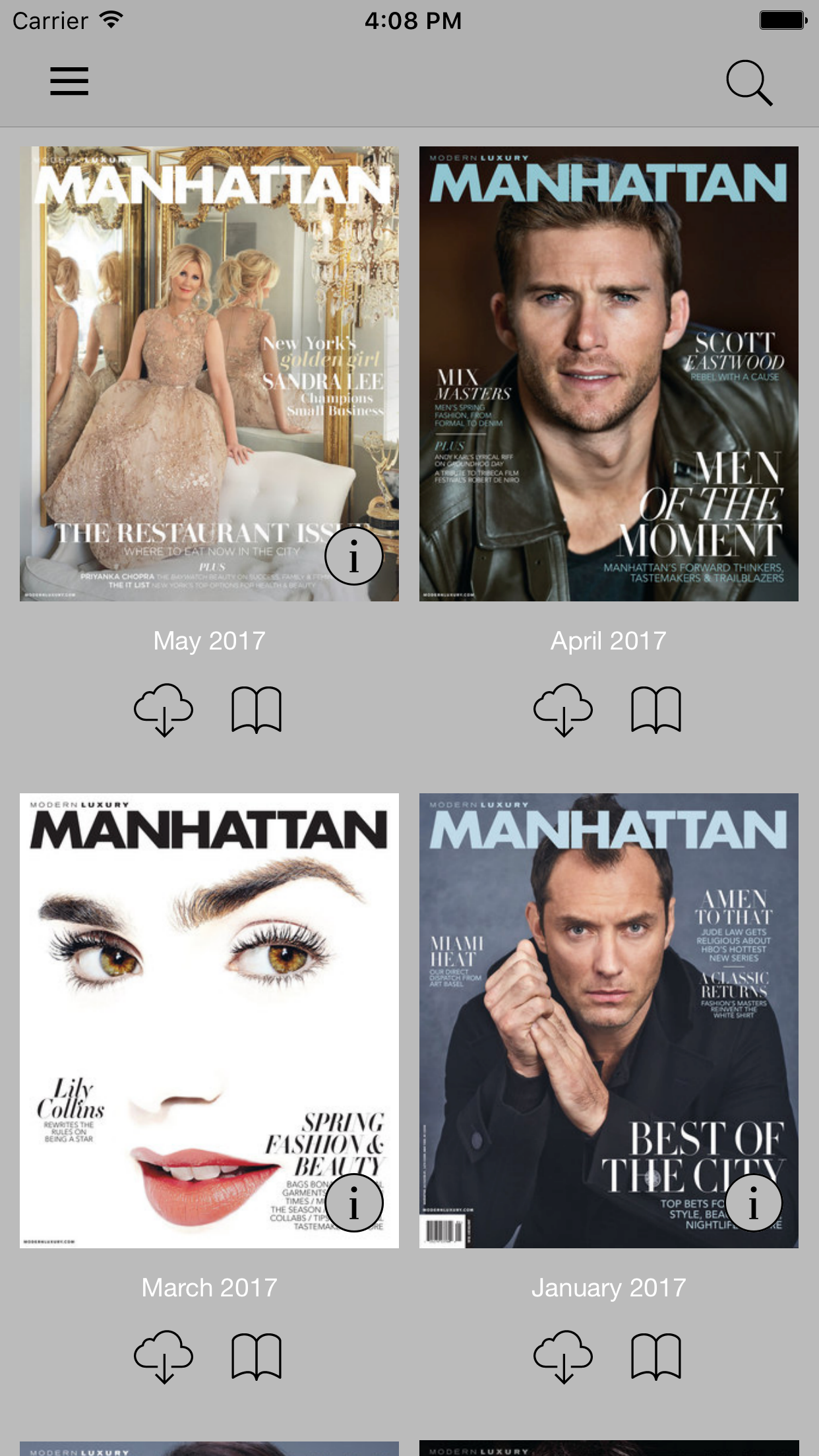Download the April 2017 issue
This screenshot has width=819, height=1456.
point(563,710)
